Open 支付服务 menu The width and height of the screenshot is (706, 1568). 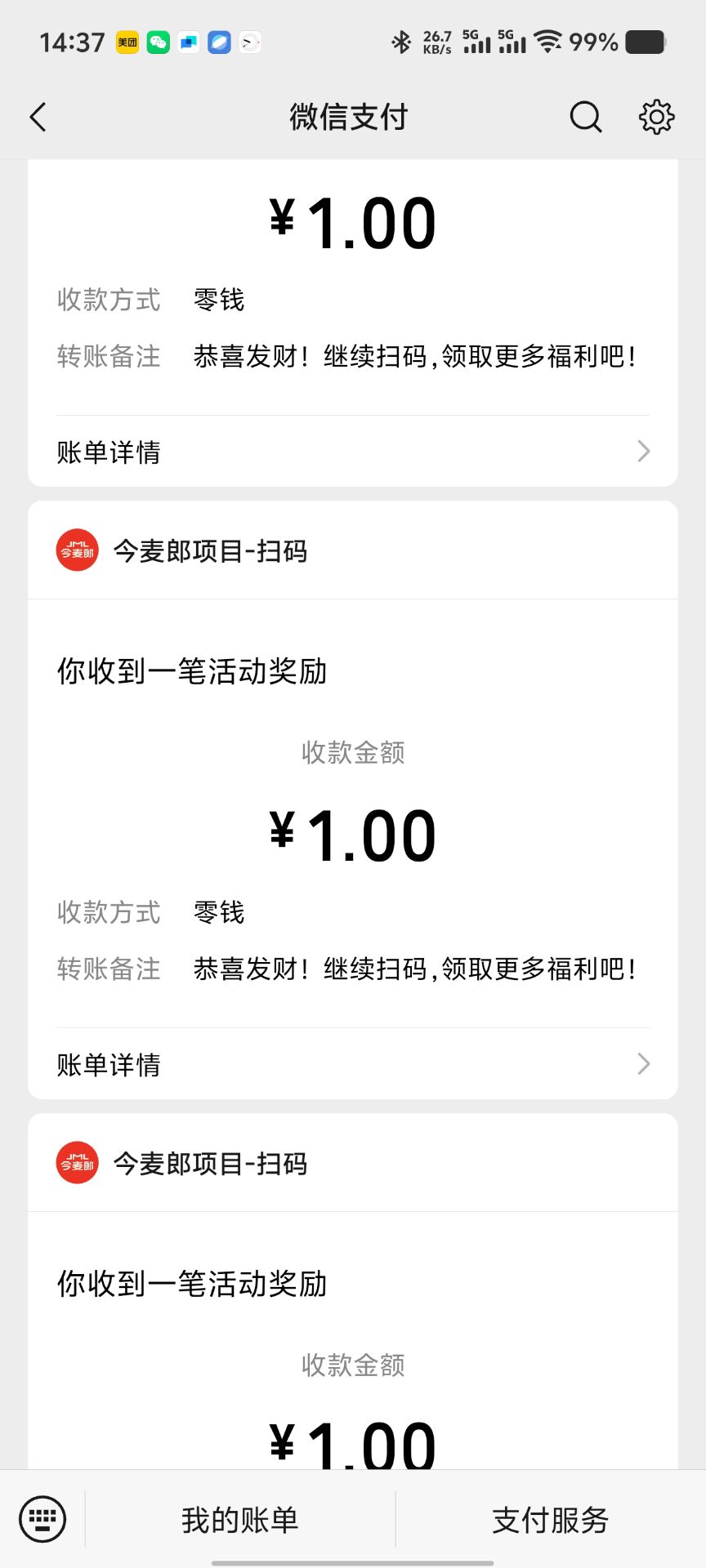tap(551, 1520)
